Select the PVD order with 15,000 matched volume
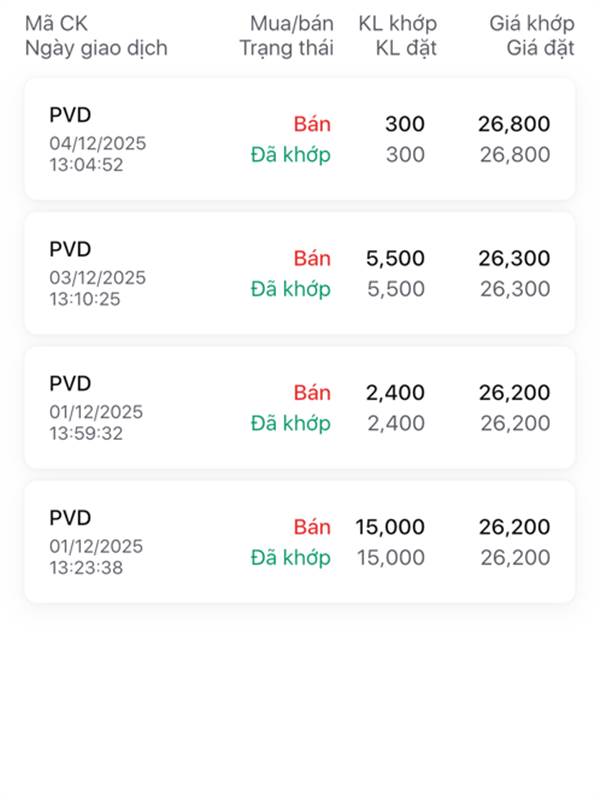This screenshot has width=600, height=800. (300, 541)
